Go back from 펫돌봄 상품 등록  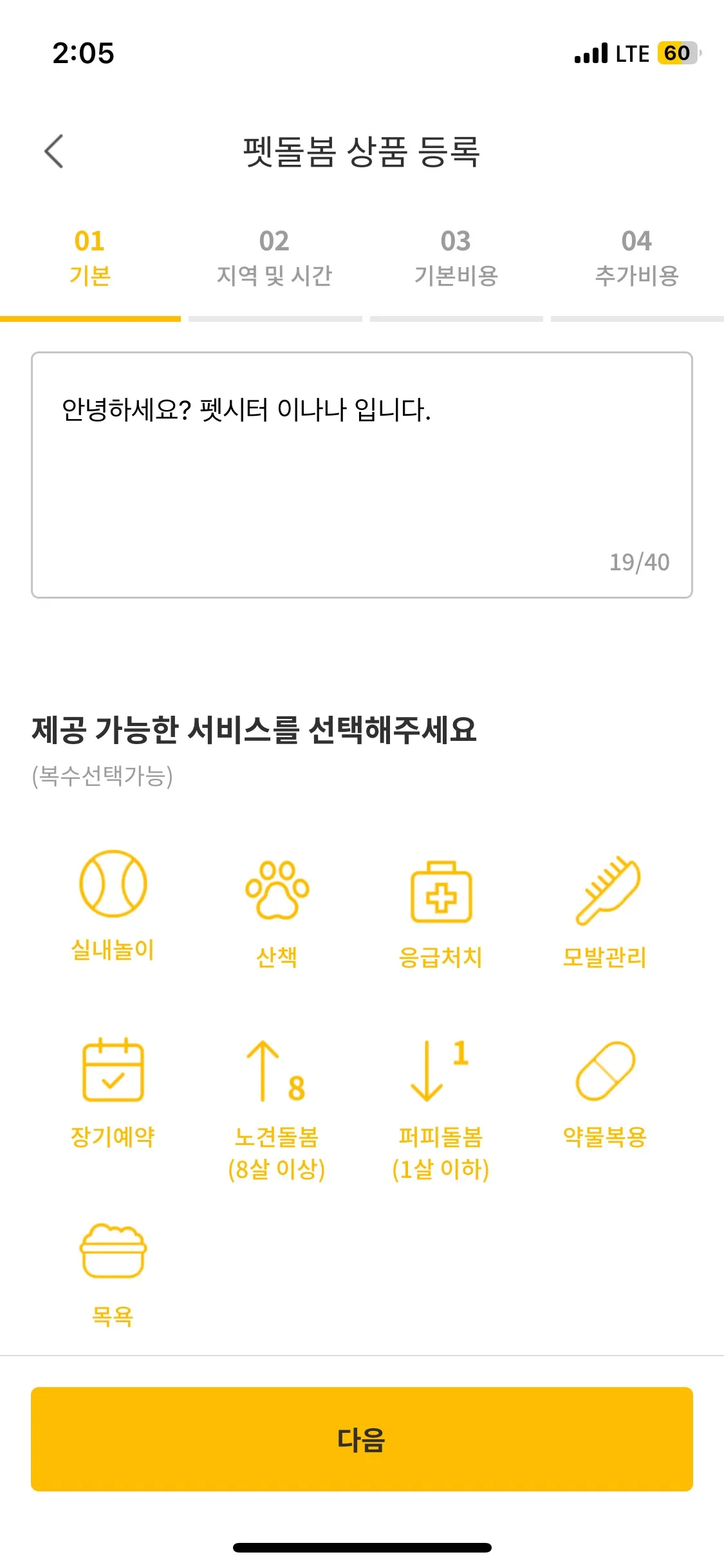[x=54, y=152]
